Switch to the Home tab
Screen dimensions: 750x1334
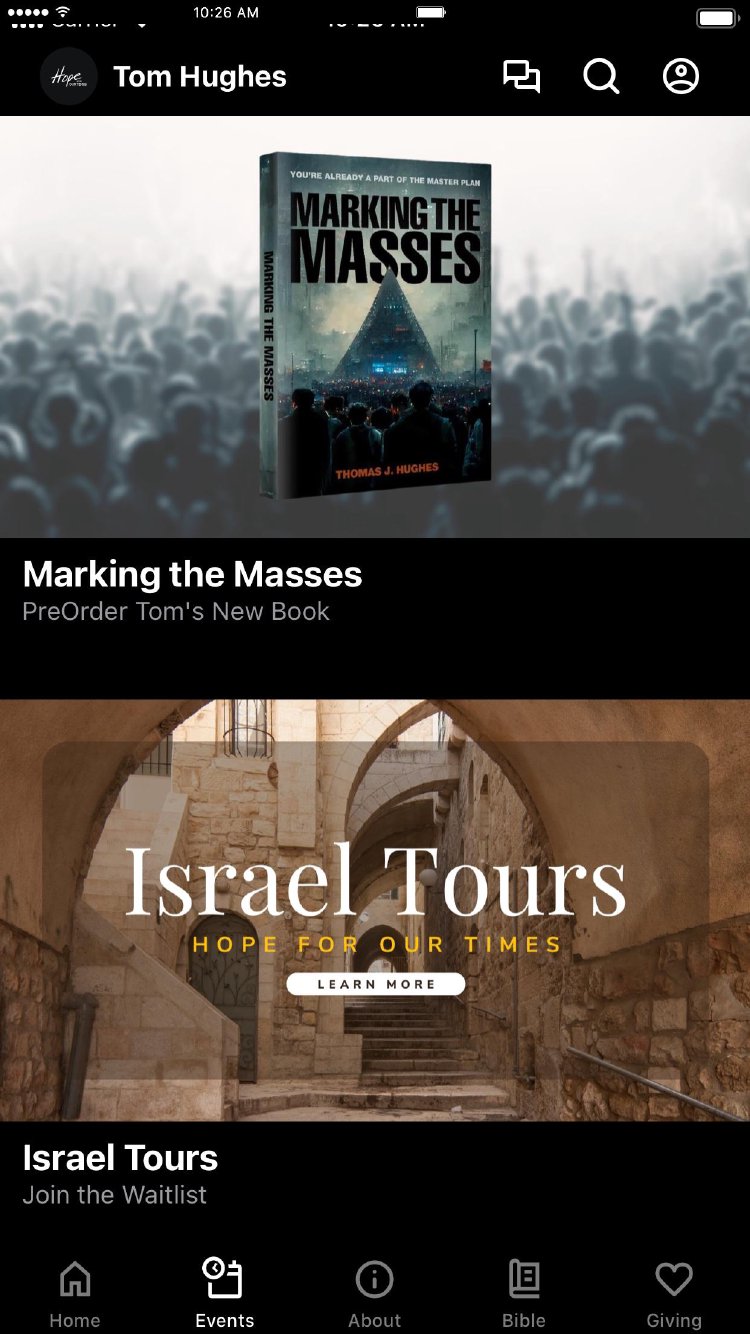tap(75, 1294)
